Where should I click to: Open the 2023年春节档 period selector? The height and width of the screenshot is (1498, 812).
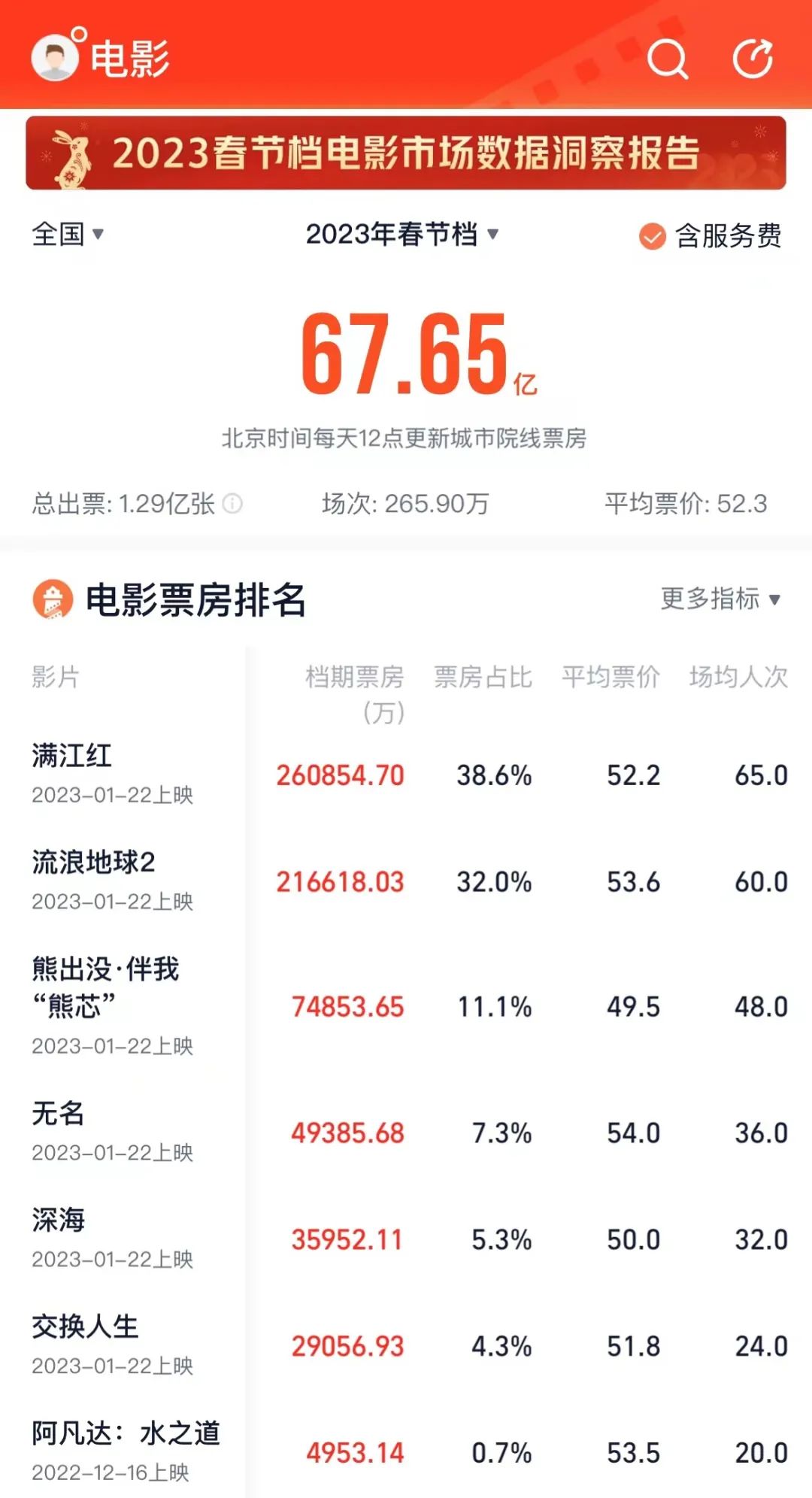(x=402, y=235)
